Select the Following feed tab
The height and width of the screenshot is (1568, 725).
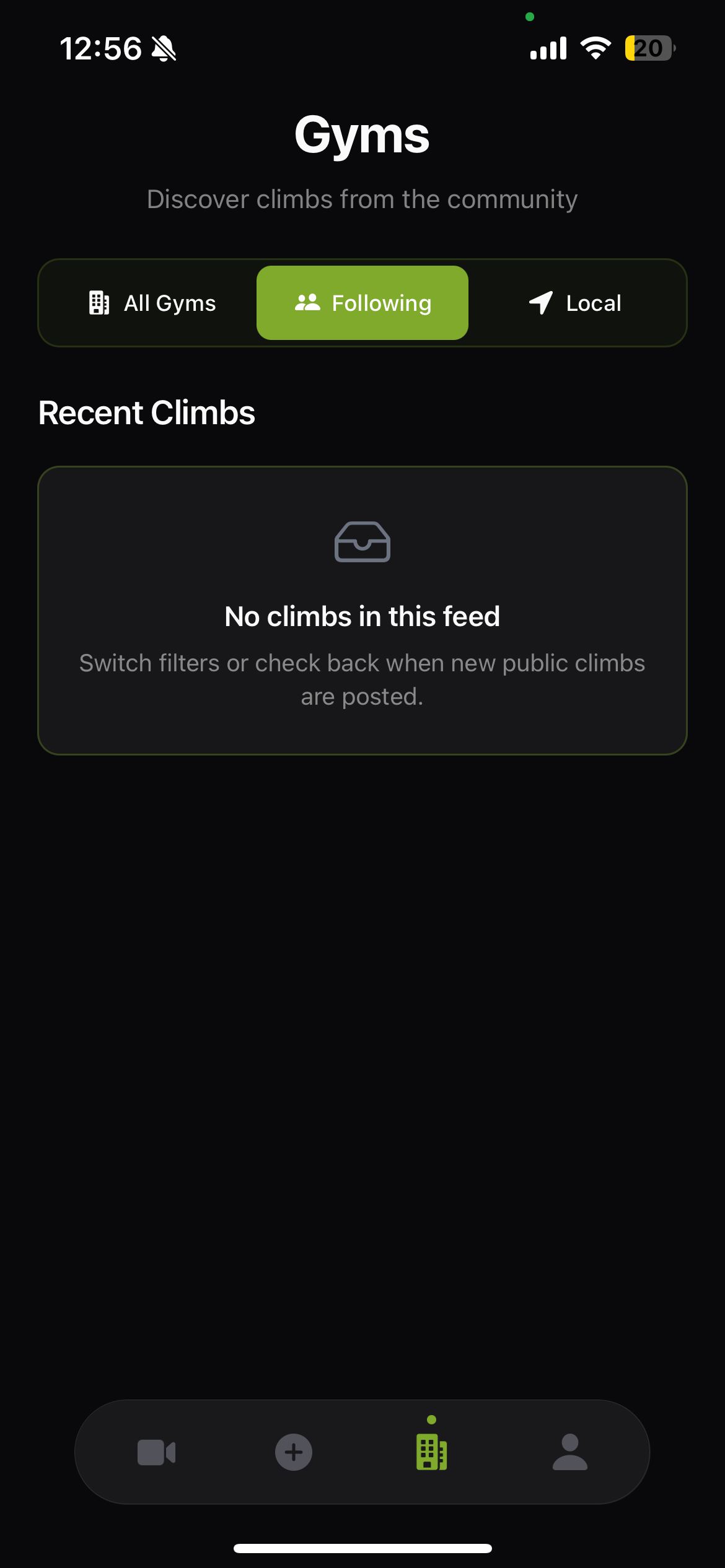(x=362, y=303)
